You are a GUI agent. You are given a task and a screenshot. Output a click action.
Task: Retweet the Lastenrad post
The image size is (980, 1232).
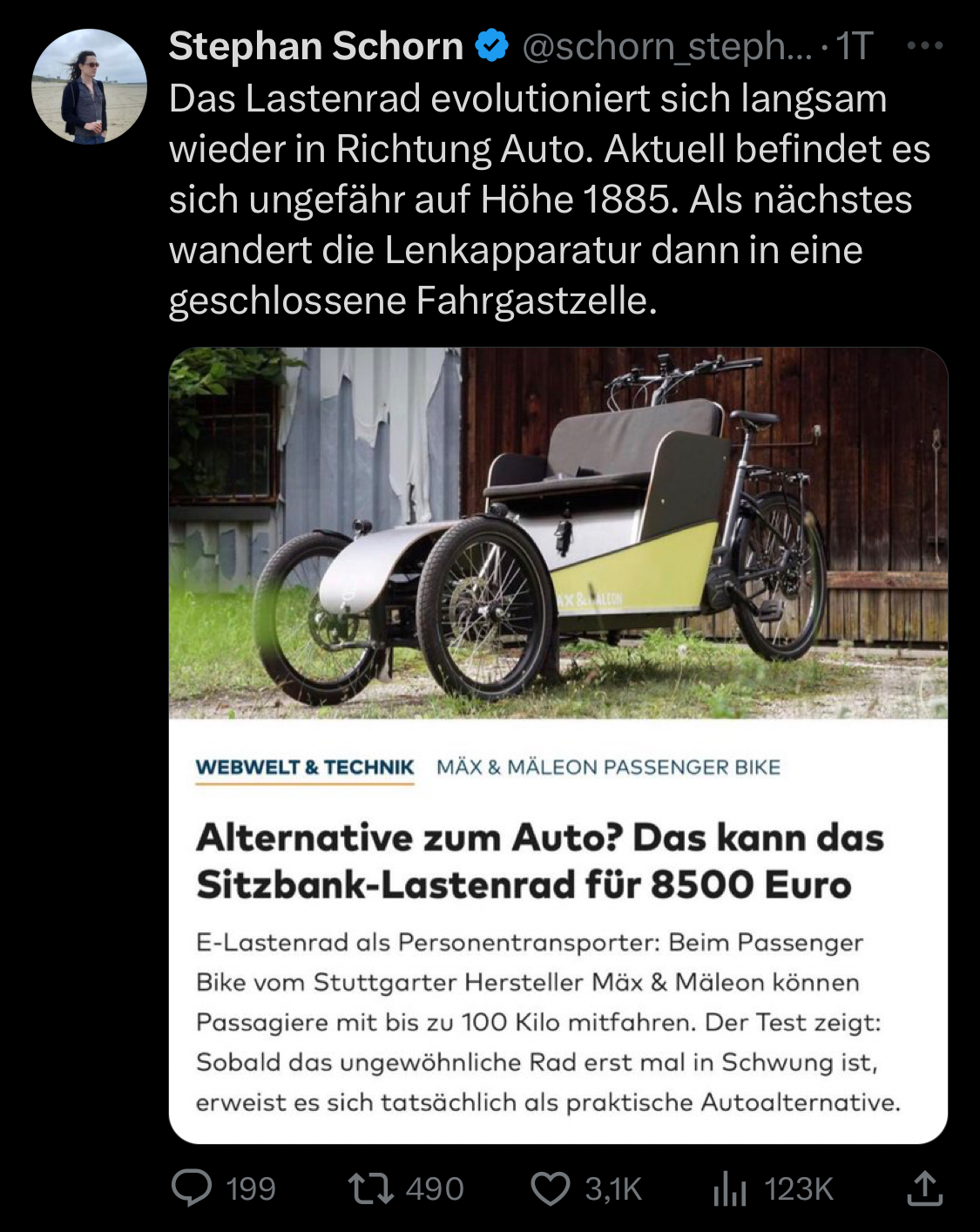[372, 1188]
